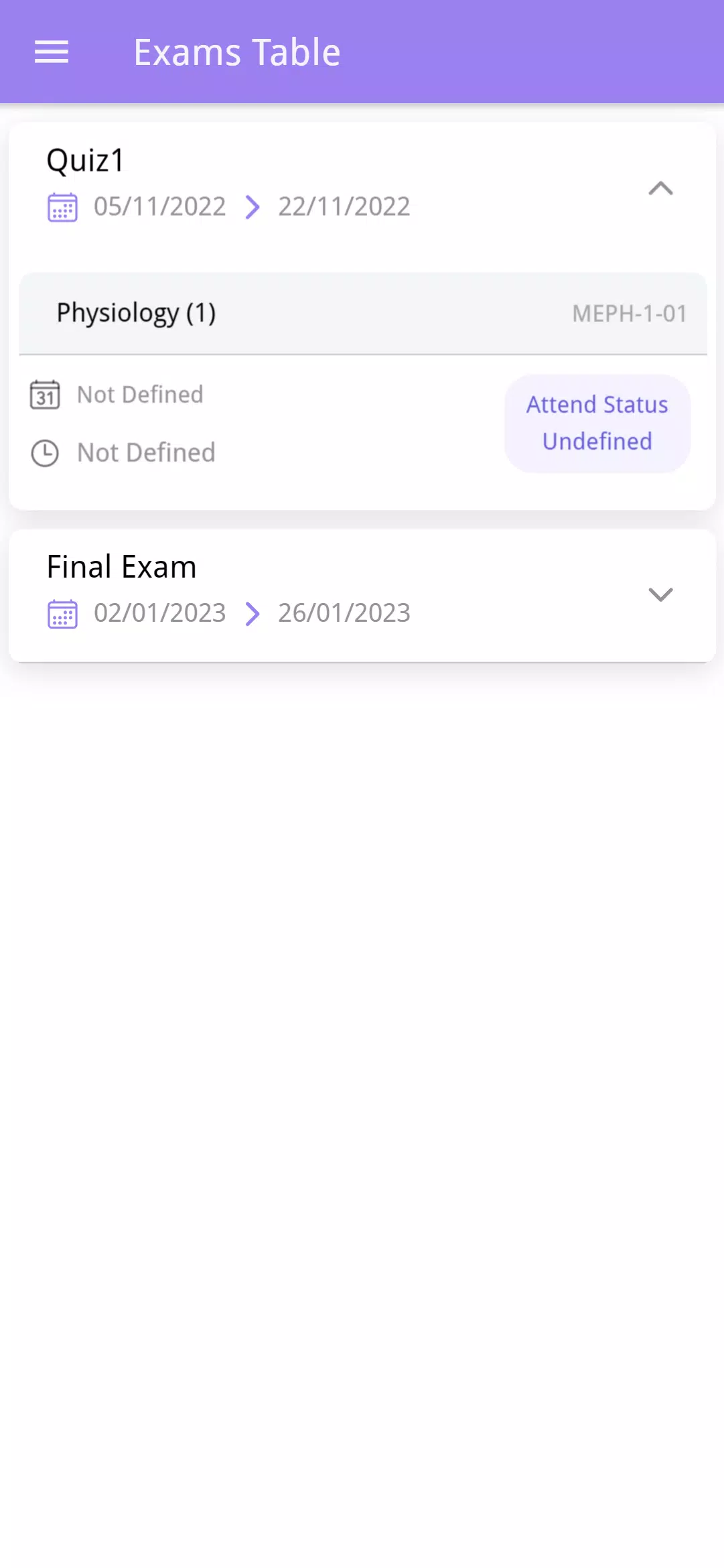Tap the Attend Status Undefined chip

click(597, 423)
